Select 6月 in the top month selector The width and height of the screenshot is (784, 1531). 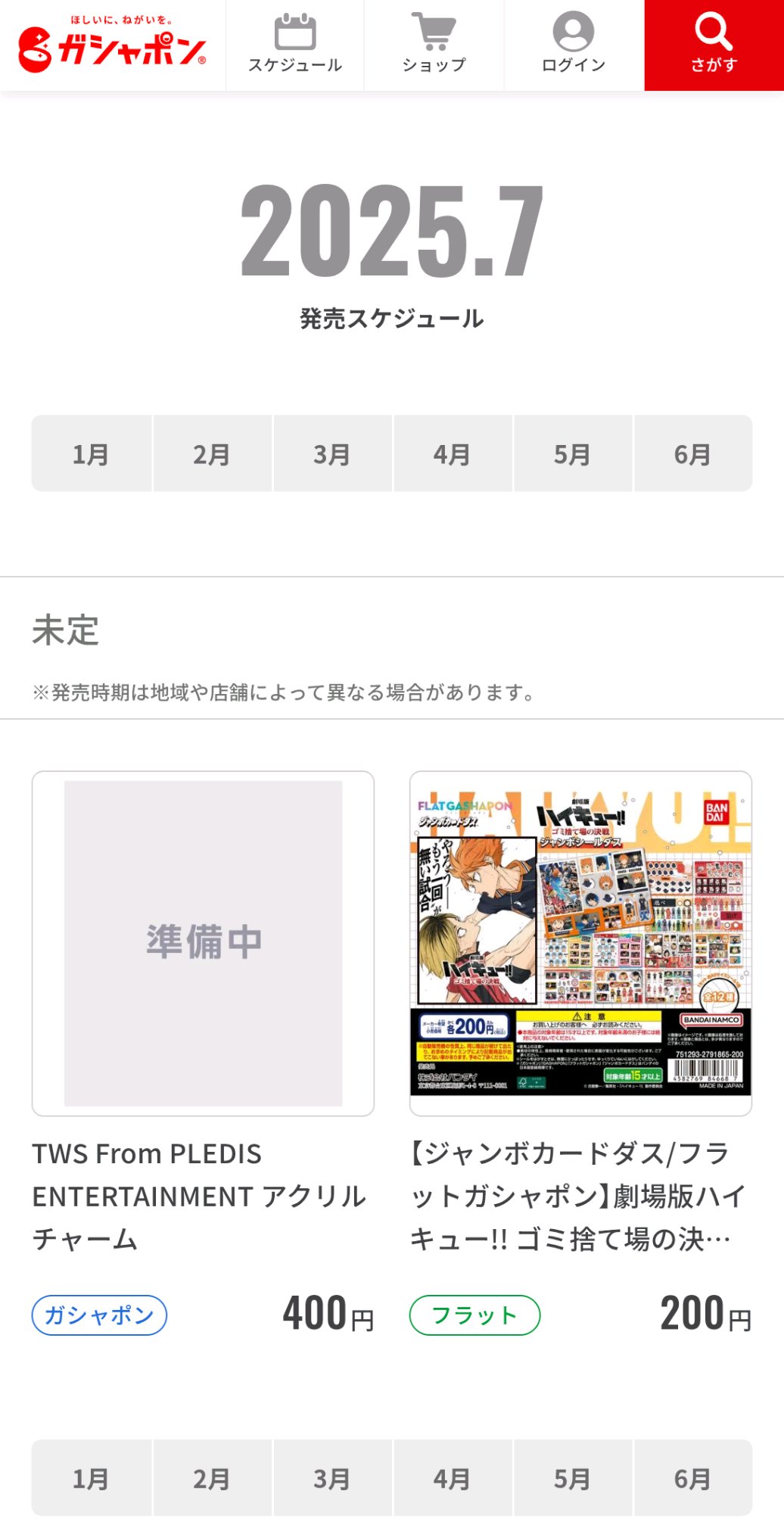693,453
